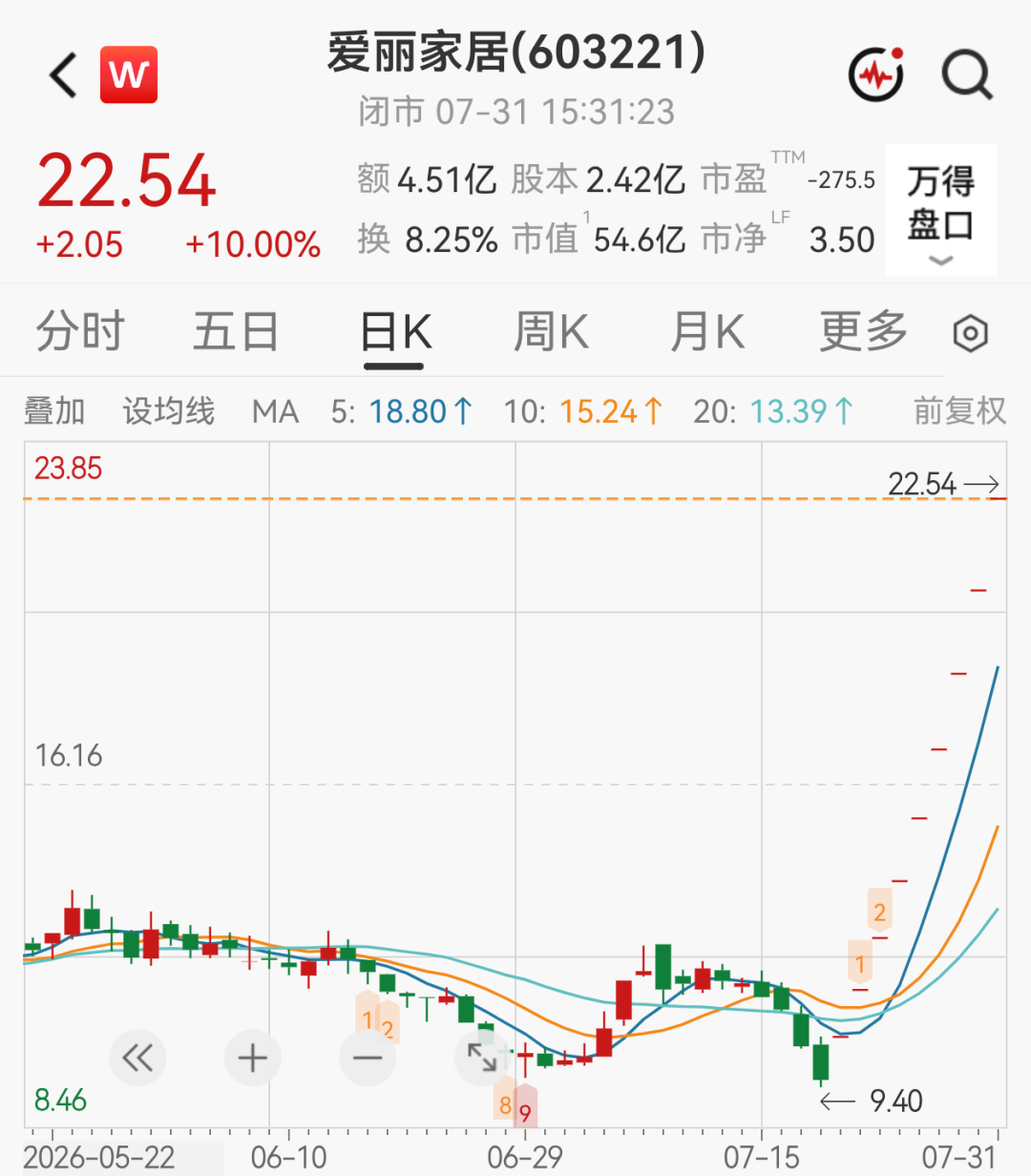
Task: Open 设均线 moving average settings
Action: (169, 411)
